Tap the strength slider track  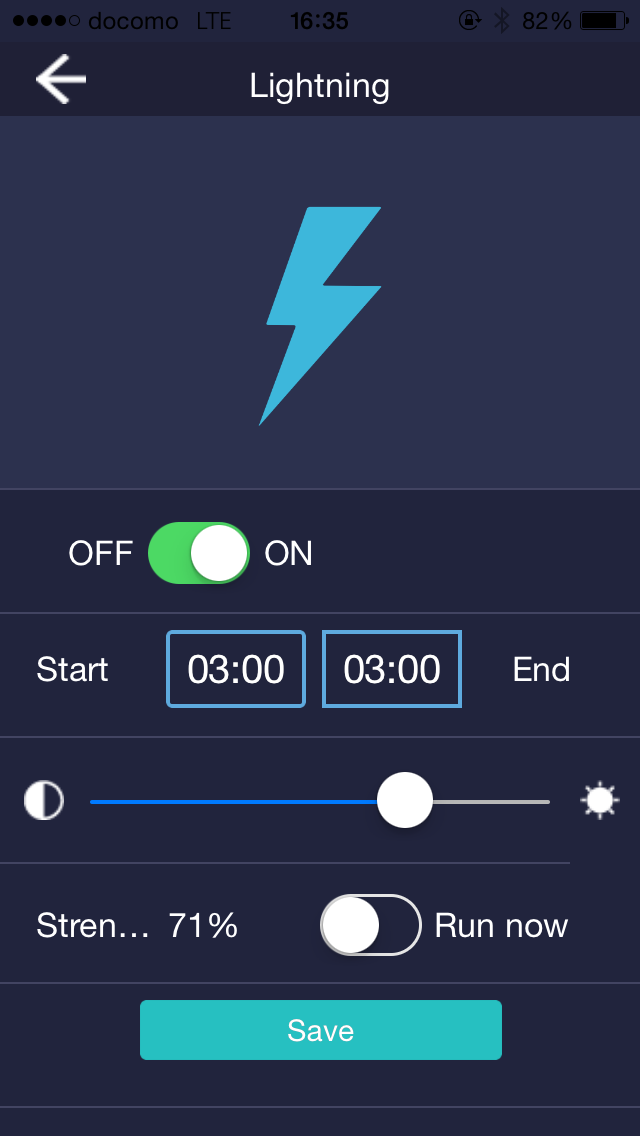tap(320, 801)
